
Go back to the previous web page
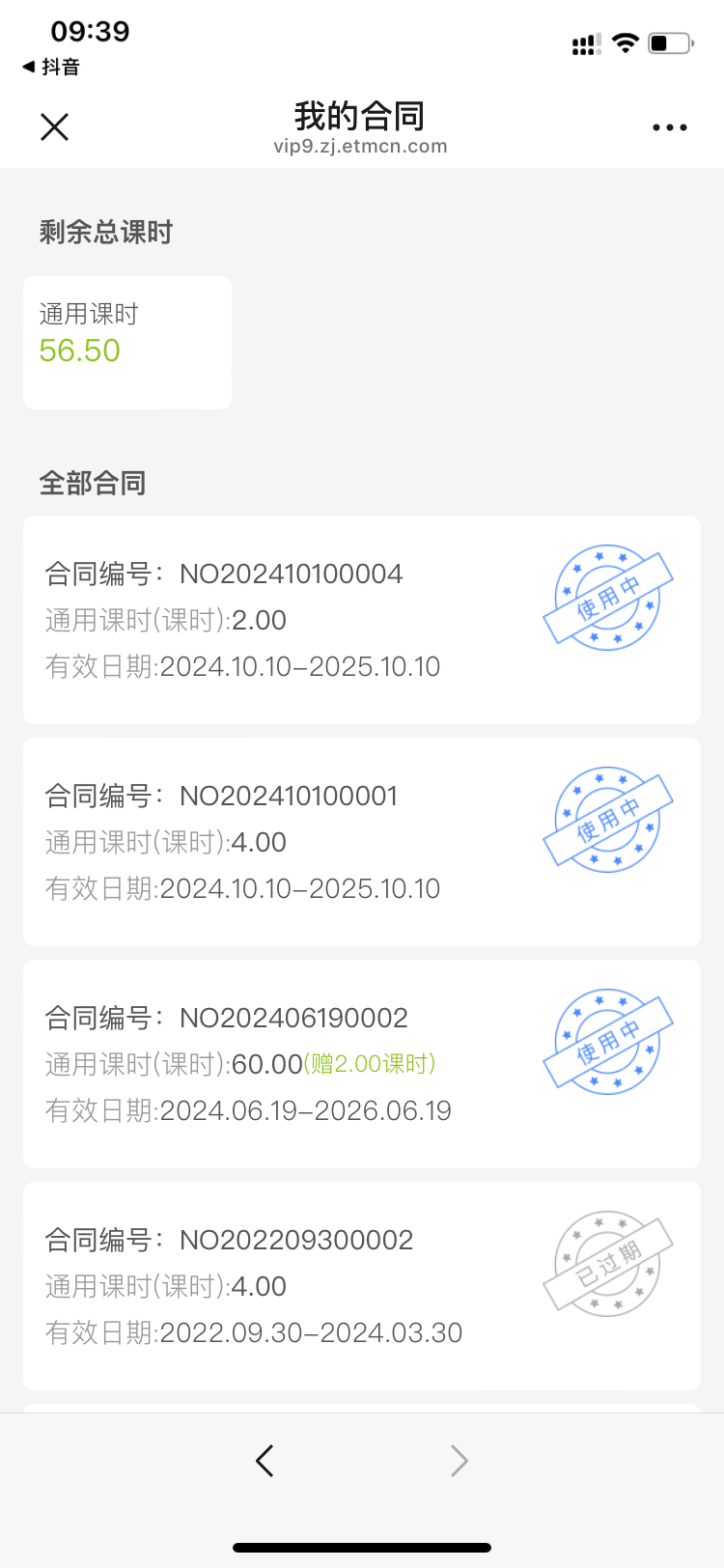click(x=265, y=1461)
